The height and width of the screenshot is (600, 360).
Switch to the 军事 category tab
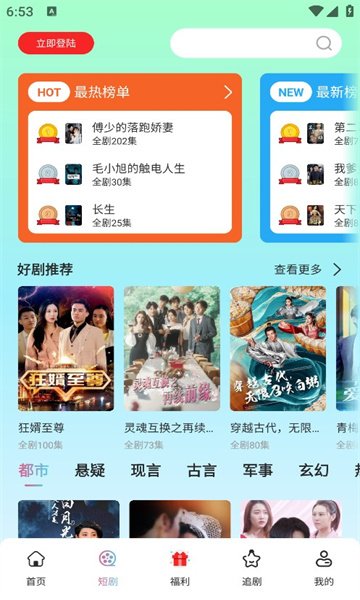point(257,470)
